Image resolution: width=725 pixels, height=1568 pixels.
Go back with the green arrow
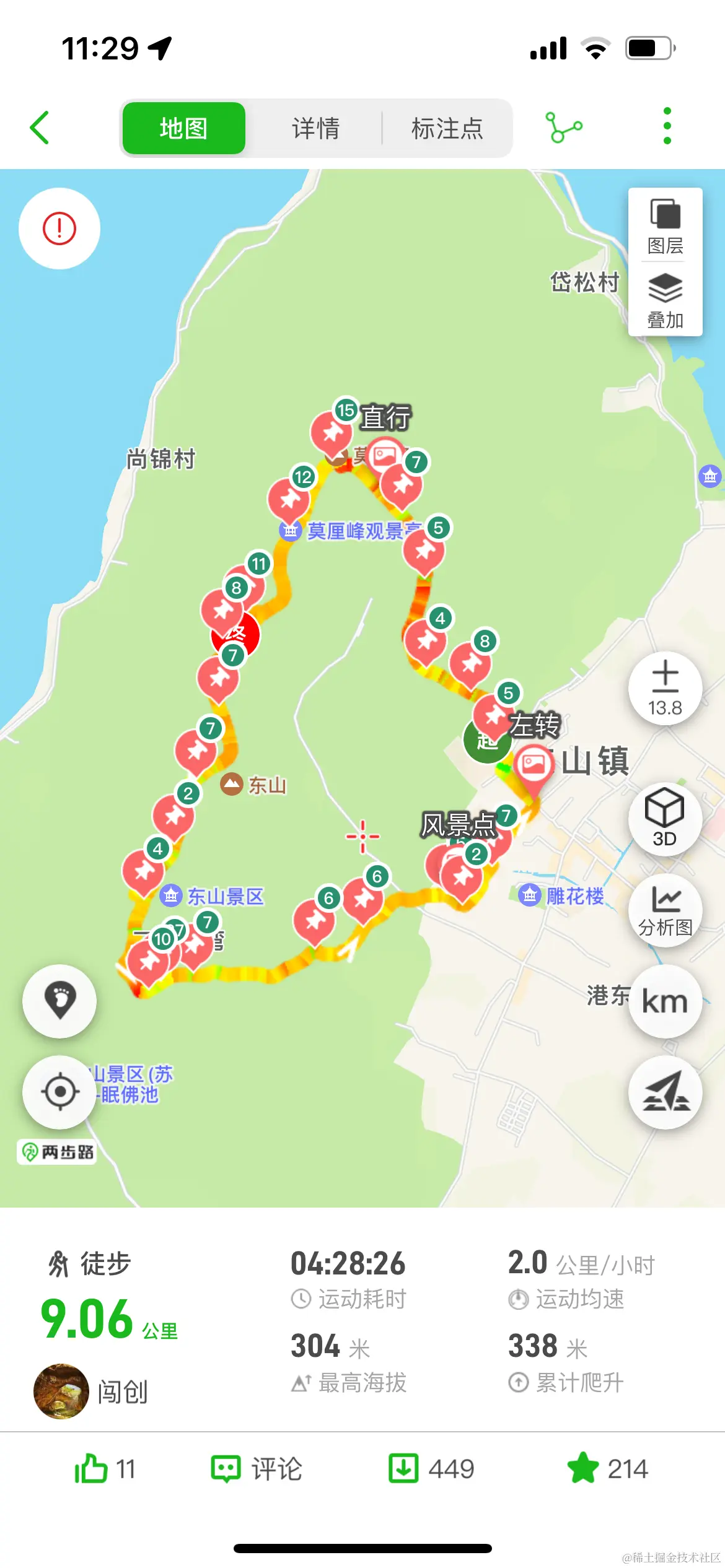(x=40, y=128)
